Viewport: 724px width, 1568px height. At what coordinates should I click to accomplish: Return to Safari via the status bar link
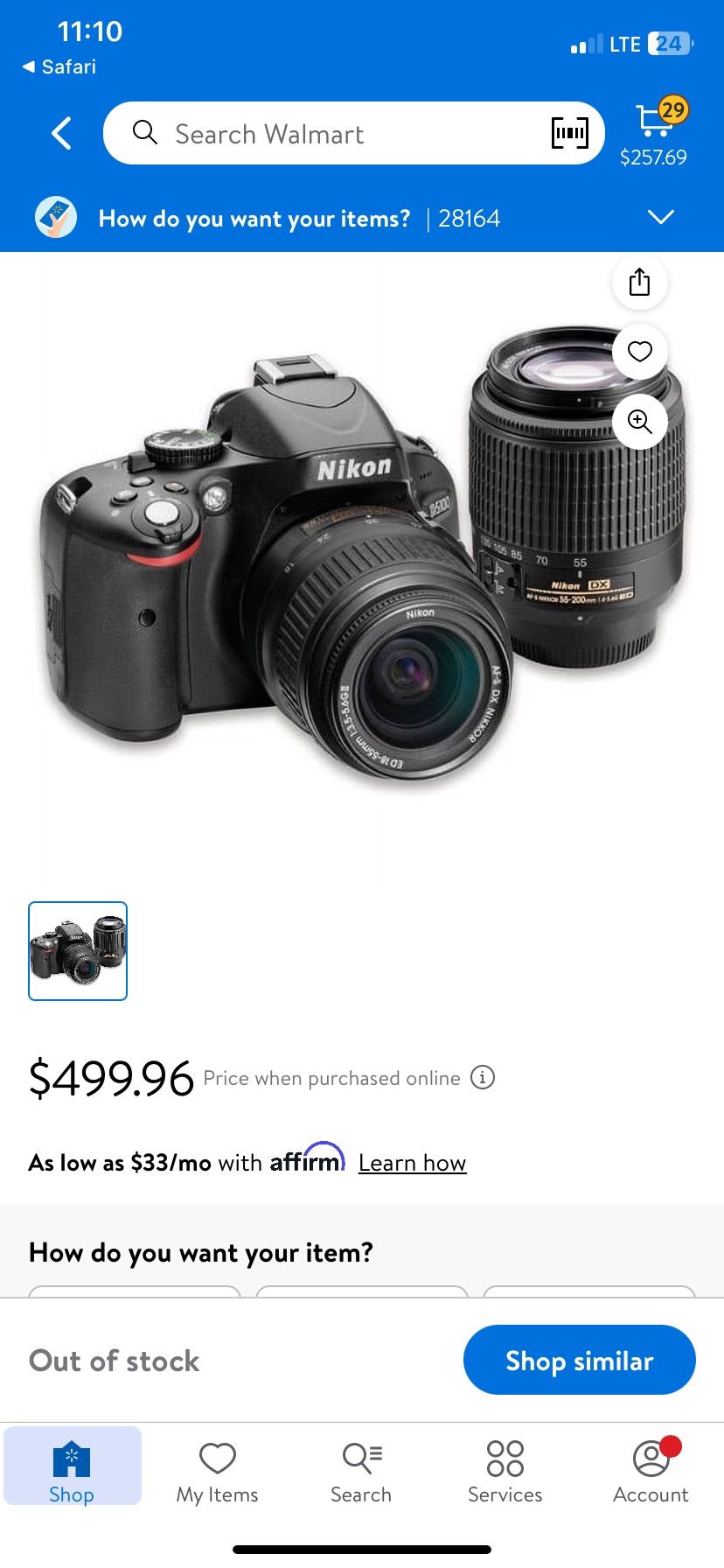click(x=59, y=66)
